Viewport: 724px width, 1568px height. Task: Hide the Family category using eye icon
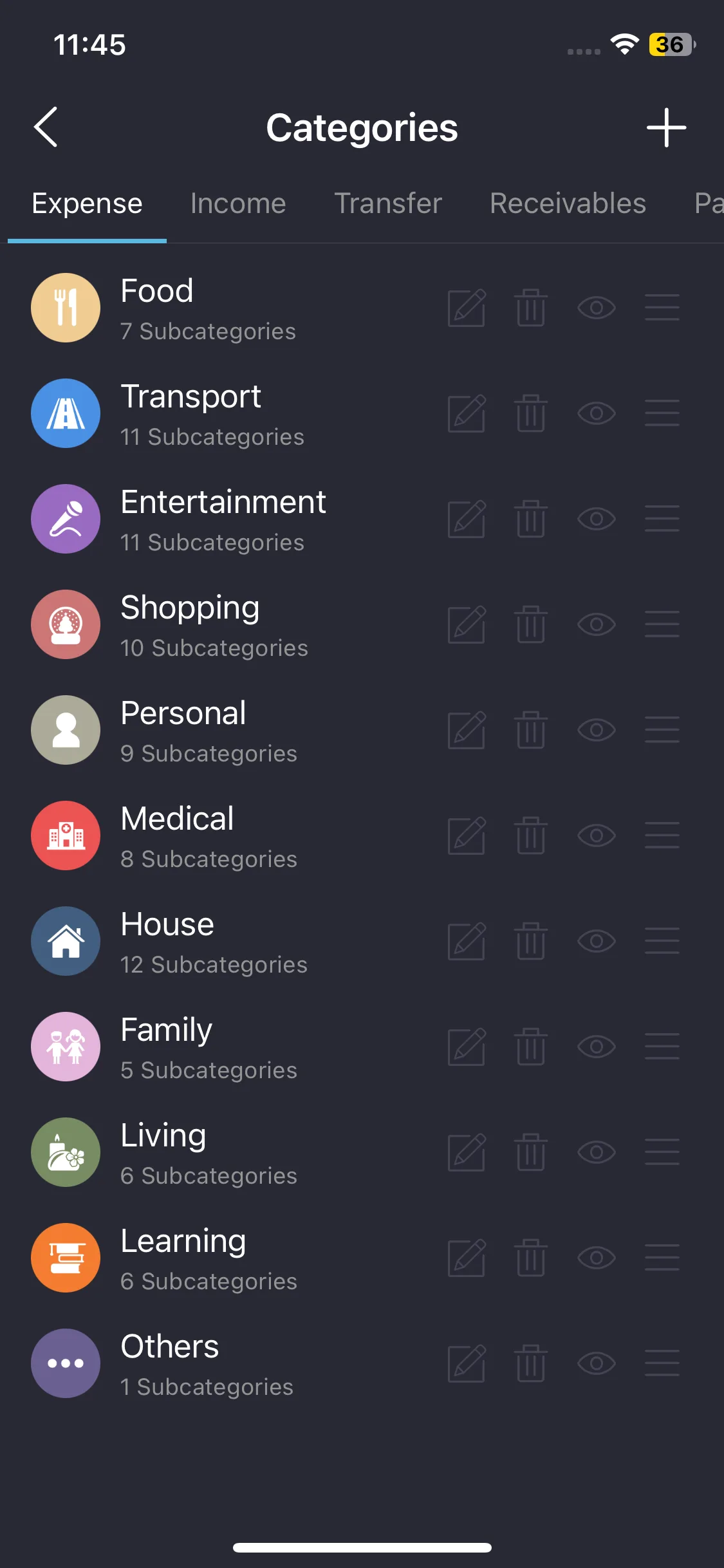[596, 1047]
